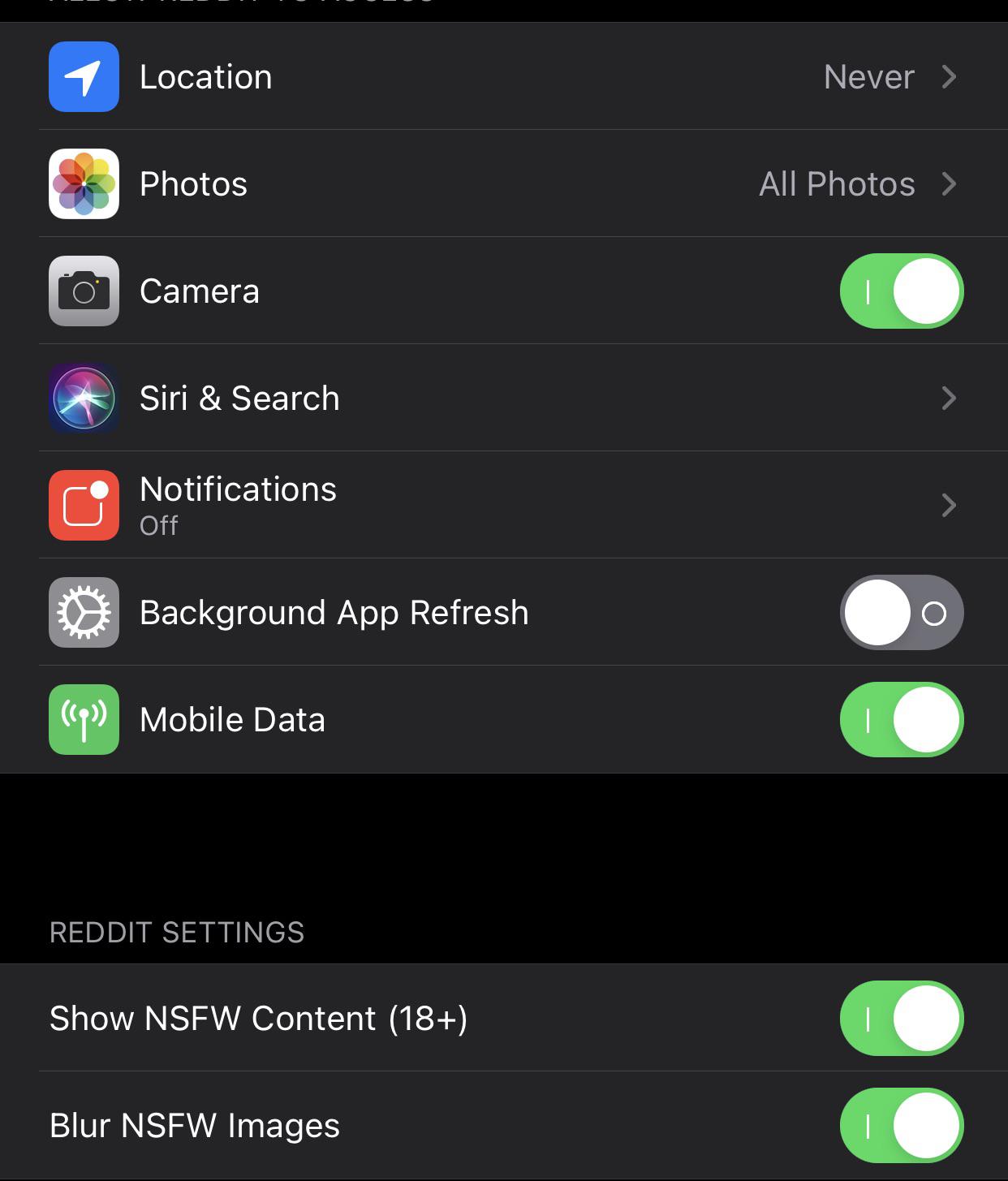Enable Background App Refresh

click(901, 613)
